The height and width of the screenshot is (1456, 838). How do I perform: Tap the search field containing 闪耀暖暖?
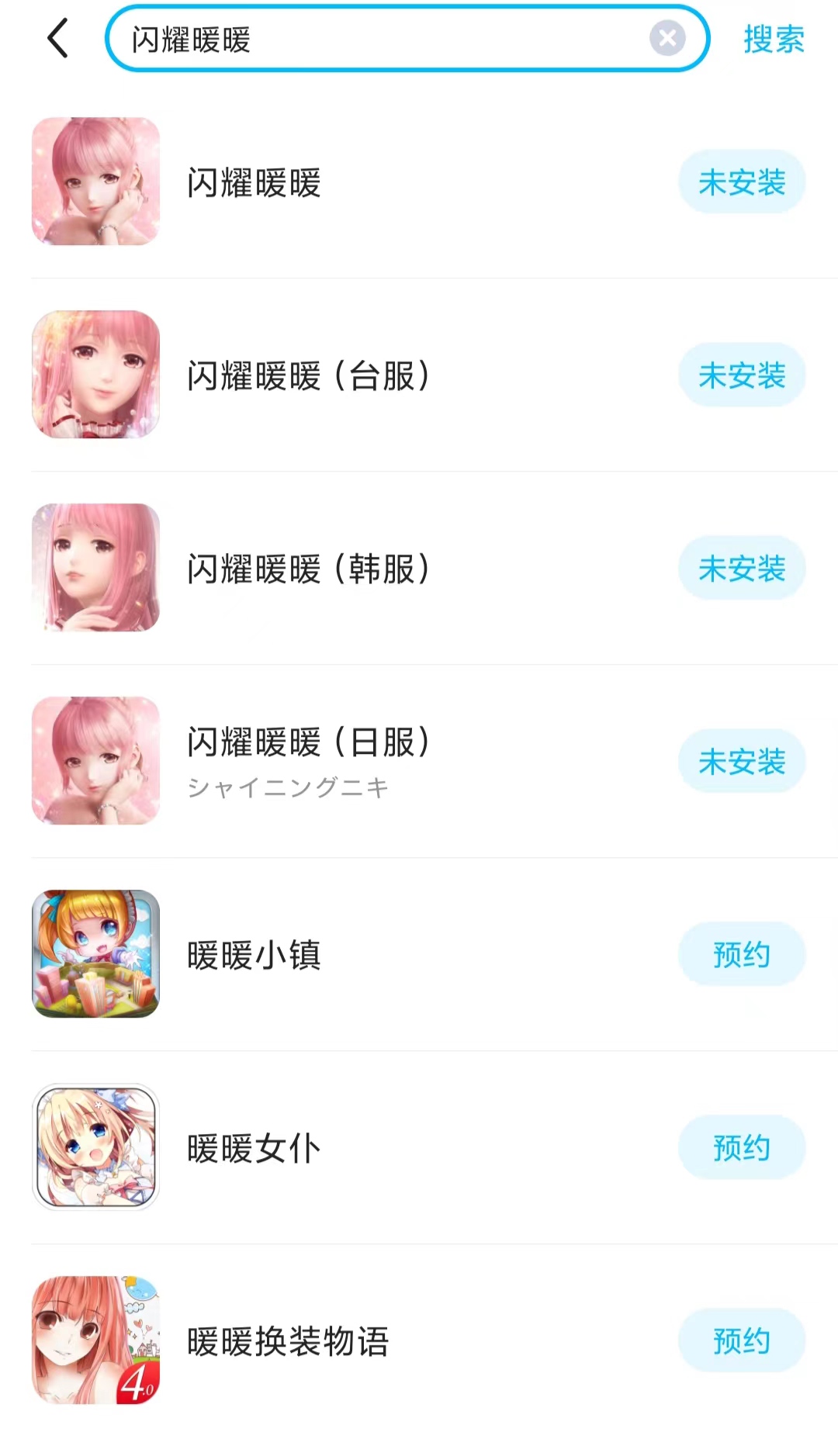click(x=380, y=39)
